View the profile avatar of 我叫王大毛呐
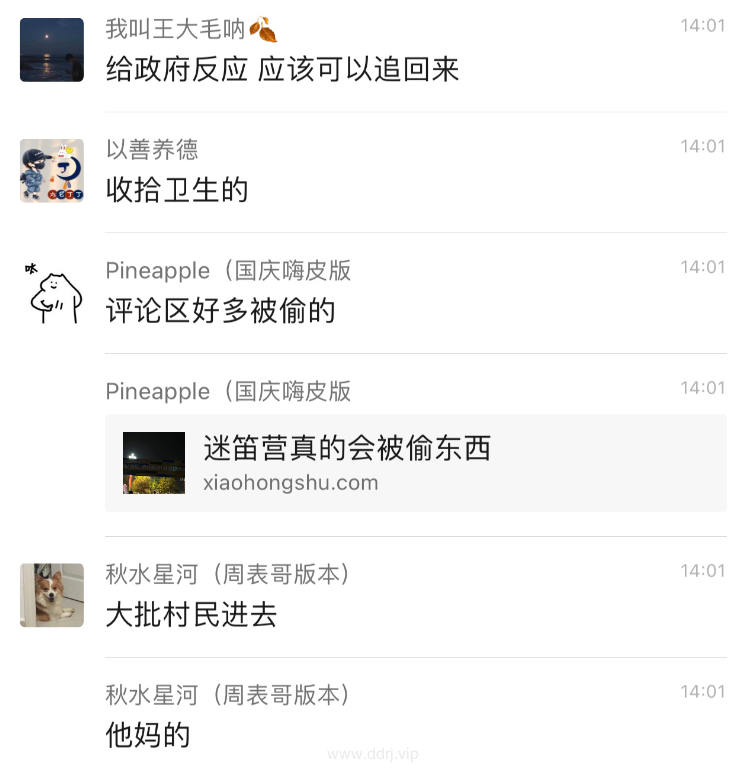Image resolution: width=743 pixels, height=774 pixels. tap(52, 50)
